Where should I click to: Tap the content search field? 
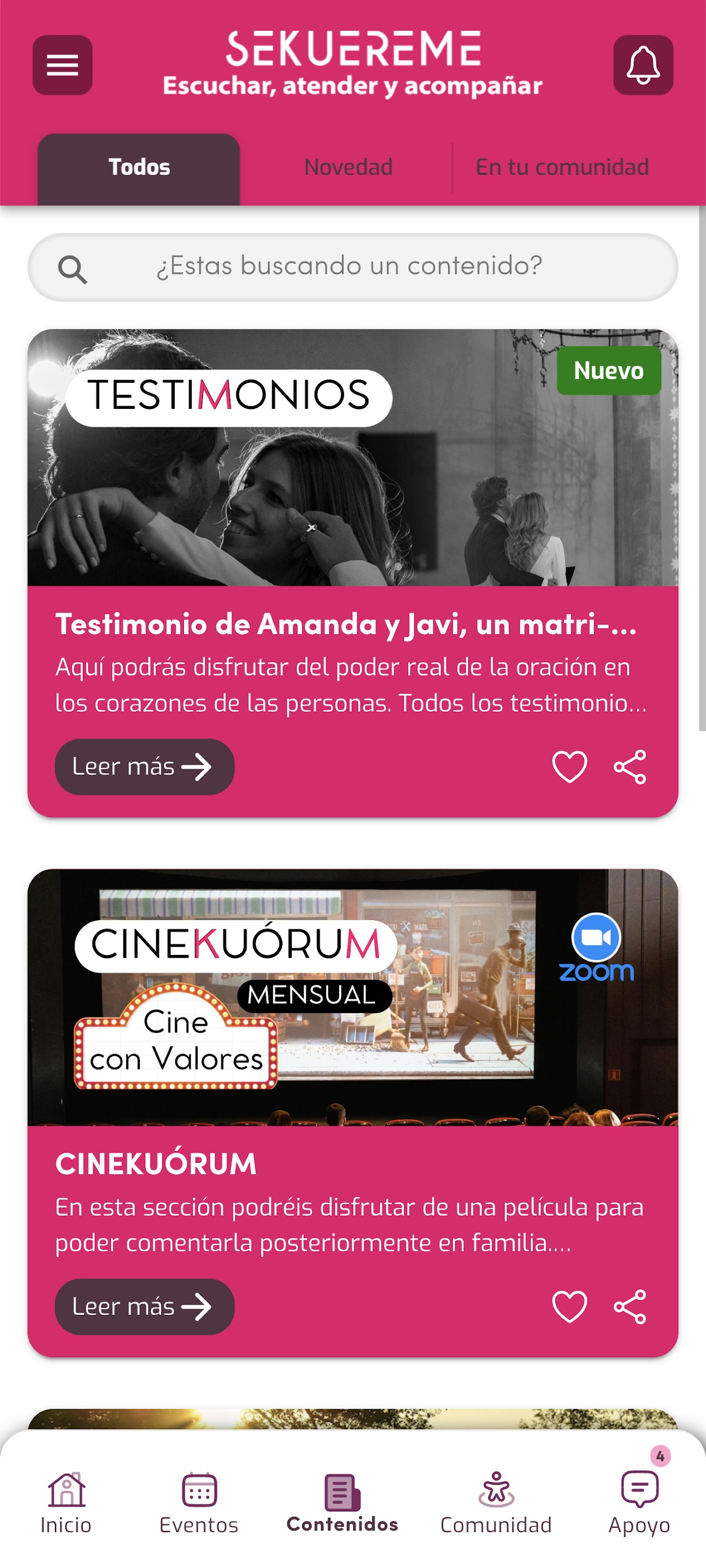coord(353,267)
